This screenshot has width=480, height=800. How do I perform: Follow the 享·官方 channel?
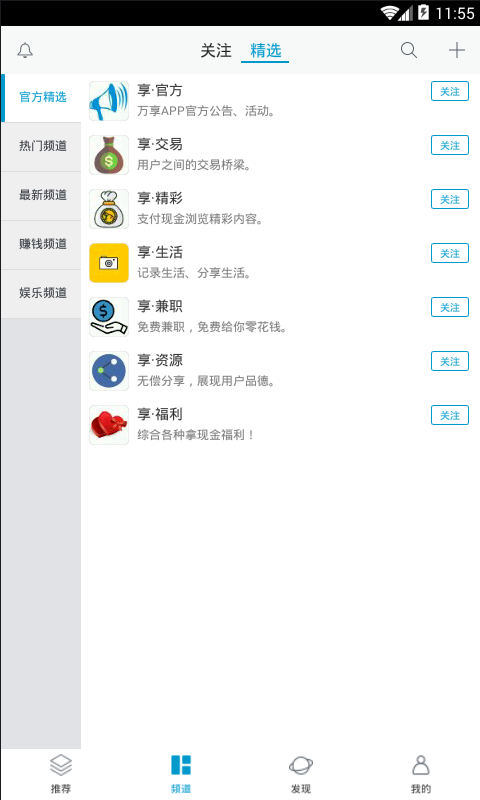click(449, 91)
